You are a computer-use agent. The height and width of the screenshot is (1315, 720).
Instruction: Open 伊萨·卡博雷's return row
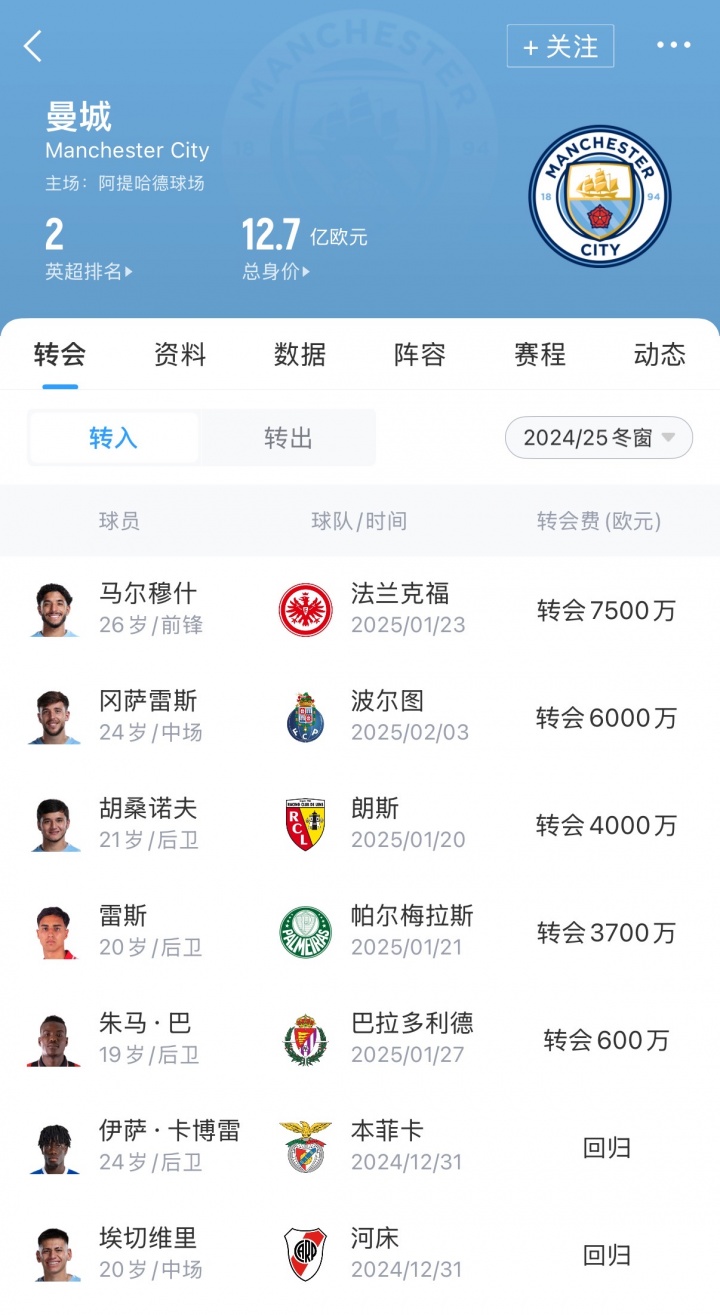pyautogui.click(x=360, y=1147)
